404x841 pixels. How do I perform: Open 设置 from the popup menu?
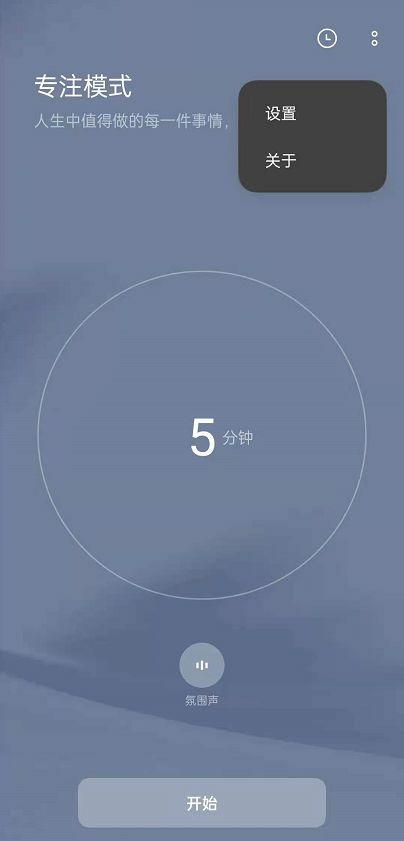pos(312,114)
